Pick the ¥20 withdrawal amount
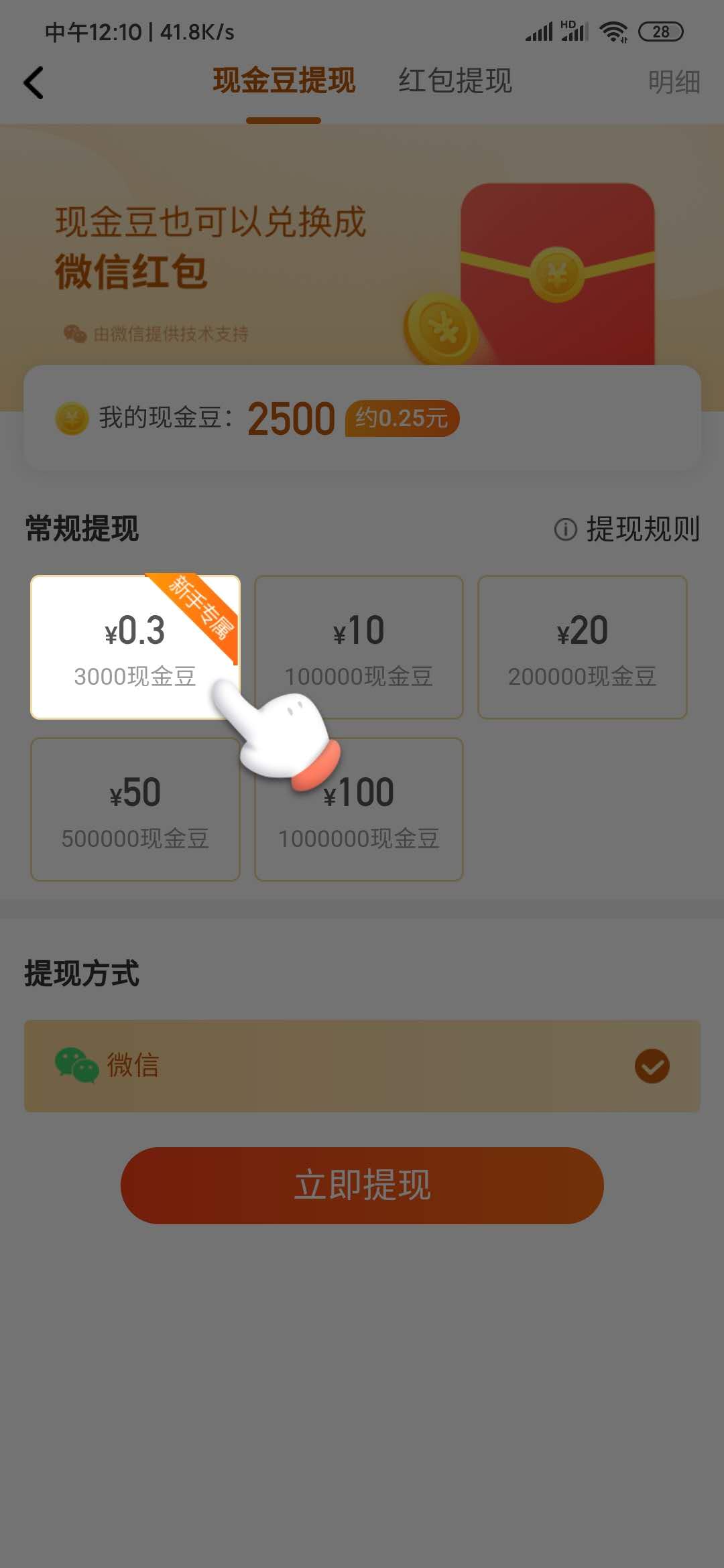The width and height of the screenshot is (724, 1568). (x=582, y=647)
